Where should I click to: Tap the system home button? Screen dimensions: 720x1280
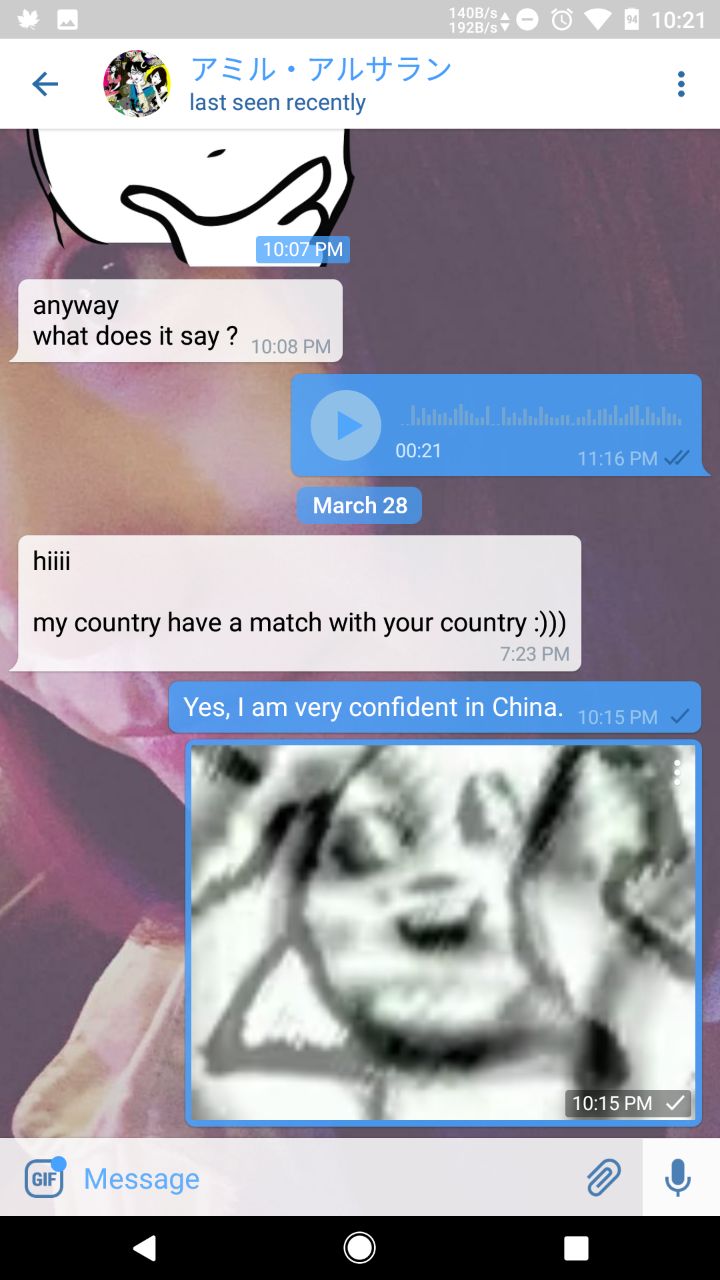(359, 1247)
